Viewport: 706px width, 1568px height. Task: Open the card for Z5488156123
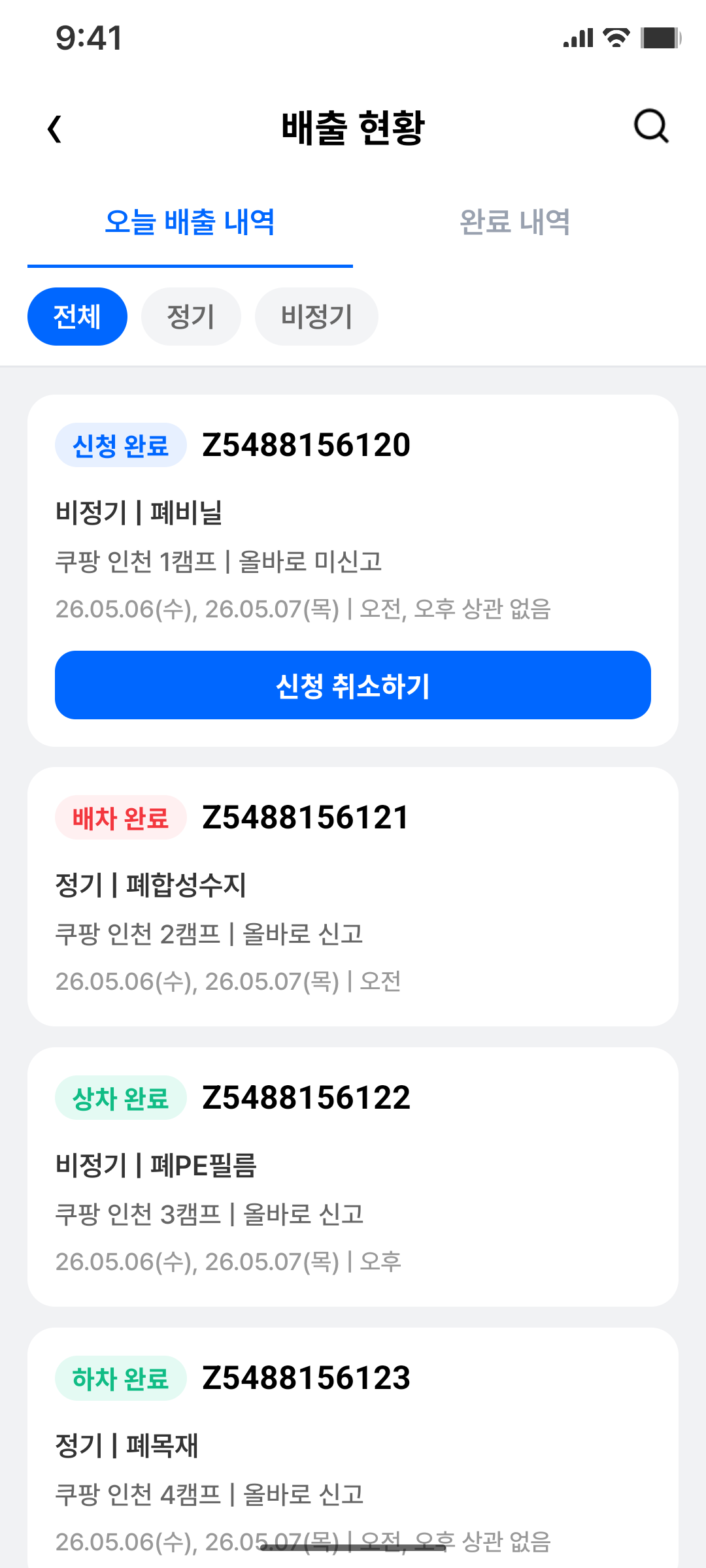[x=353, y=1448]
